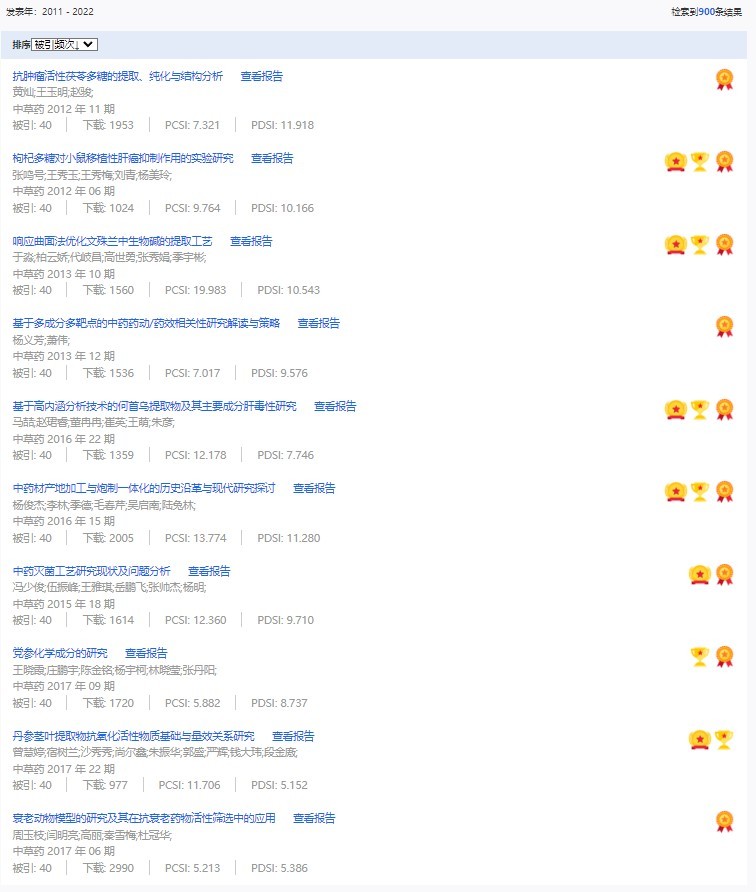View the report for 中药材产地加工 article
Viewport: 756px width, 892px height.
(x=314, y=488)
